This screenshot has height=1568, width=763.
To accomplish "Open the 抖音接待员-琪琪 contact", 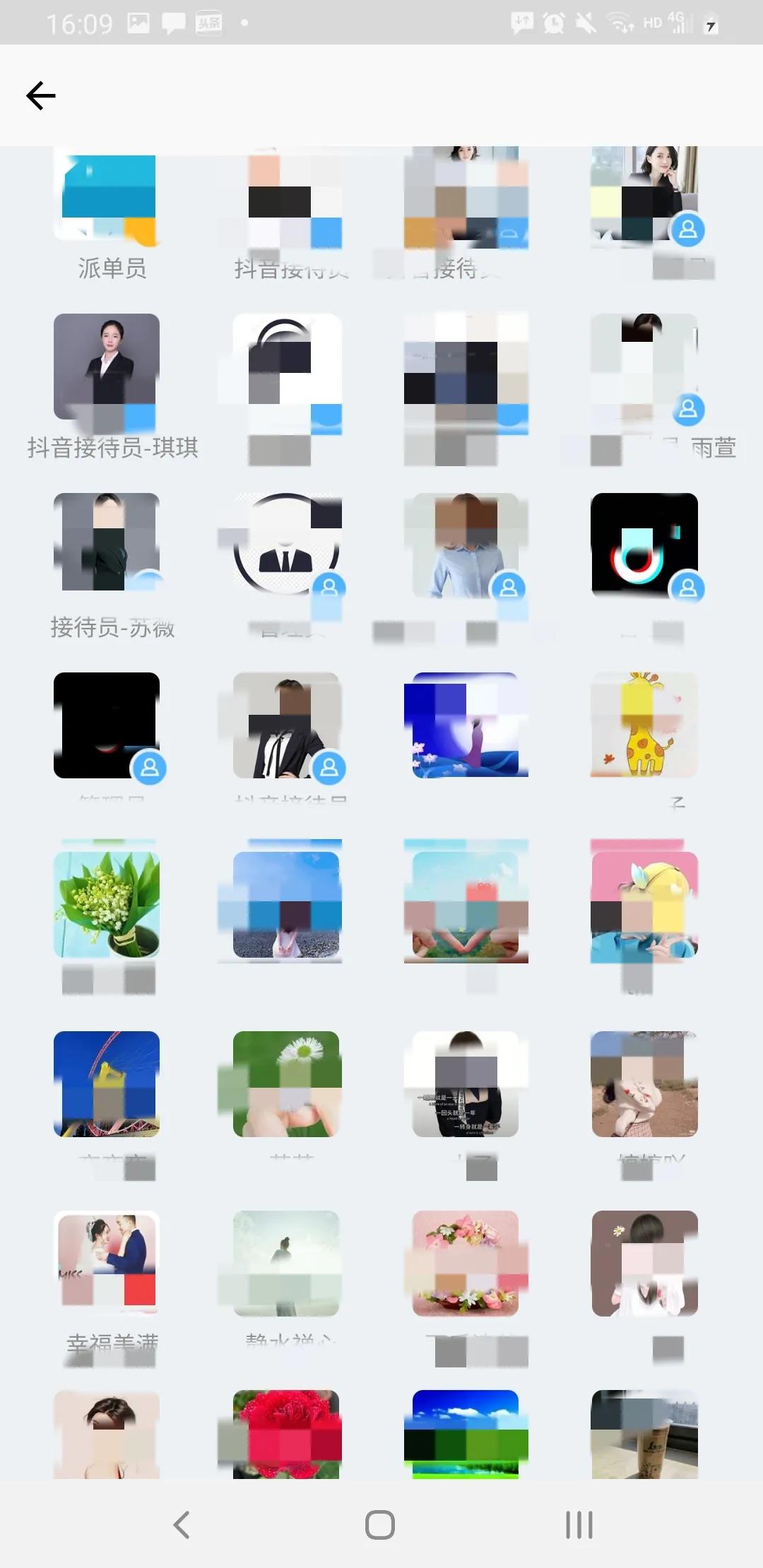I will tap(107, 367).
